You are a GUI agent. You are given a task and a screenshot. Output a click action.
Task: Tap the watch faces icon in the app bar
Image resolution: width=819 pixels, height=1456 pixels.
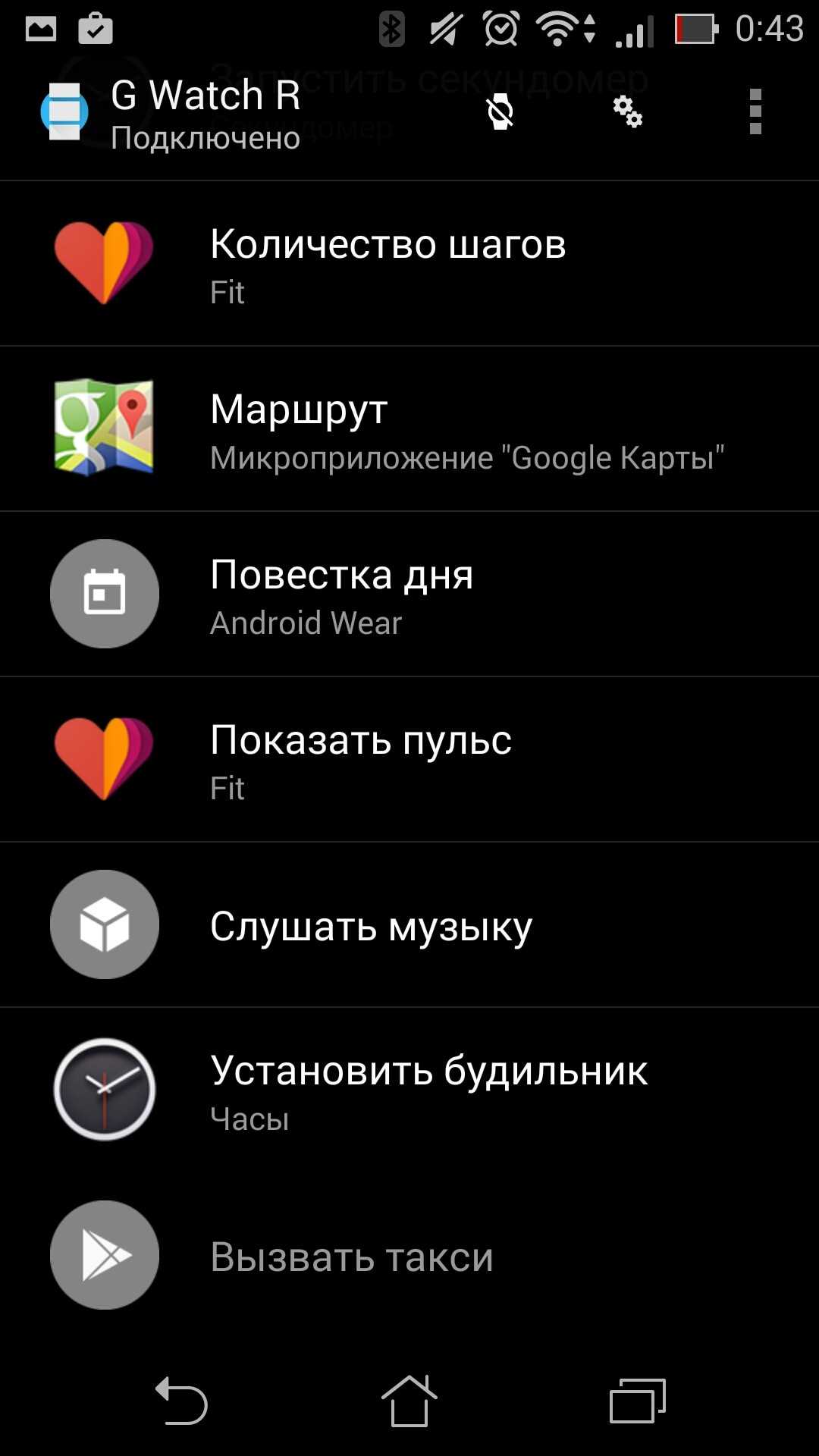click(x=500, y=113)
